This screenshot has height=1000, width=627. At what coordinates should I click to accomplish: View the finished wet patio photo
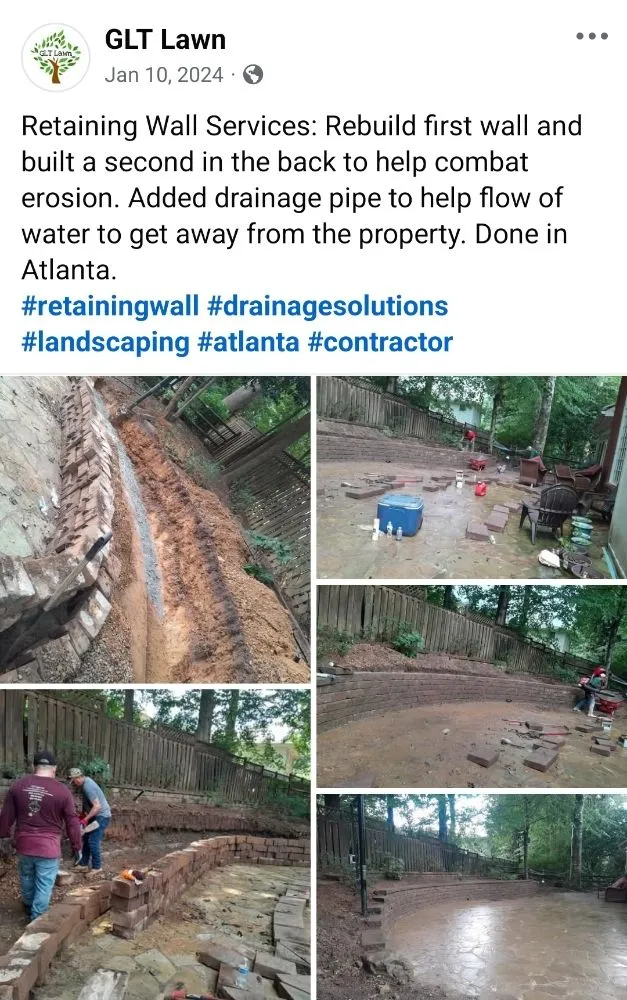471,897
